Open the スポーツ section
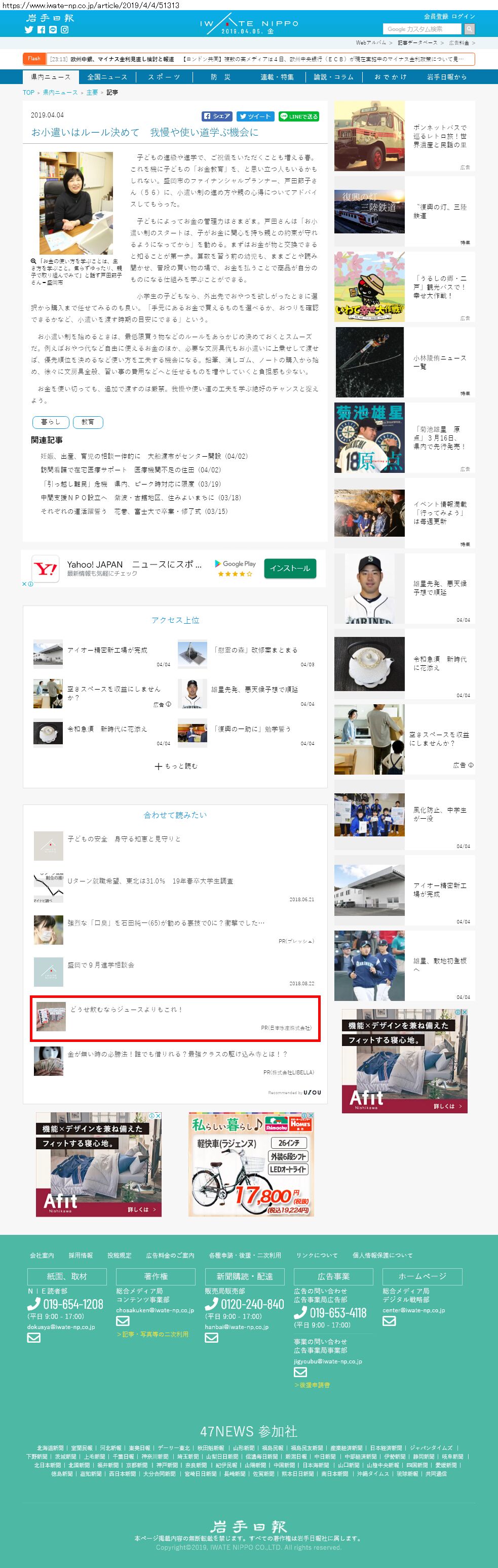Screen dimensions: 498x1568 [164, 76]
